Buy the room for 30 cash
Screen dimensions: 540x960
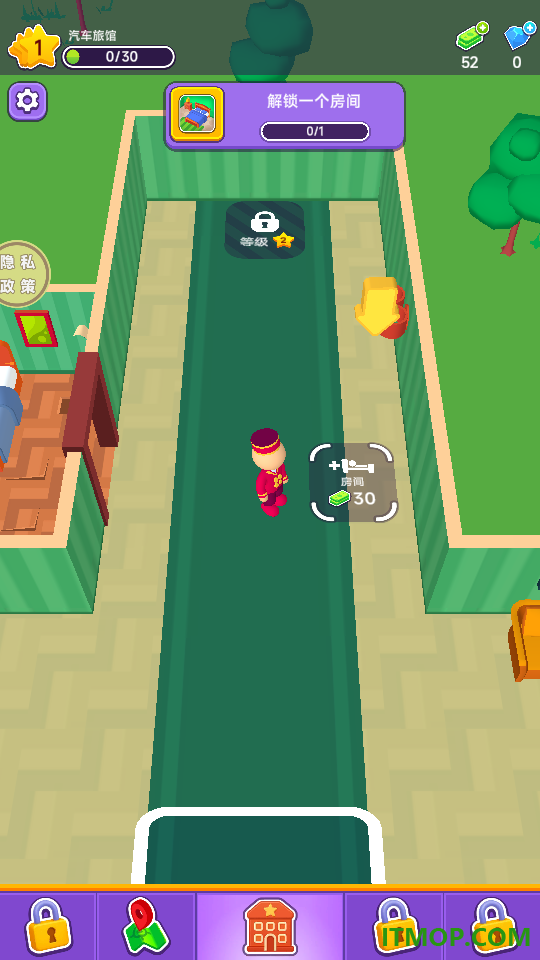(x=353, y=482)
